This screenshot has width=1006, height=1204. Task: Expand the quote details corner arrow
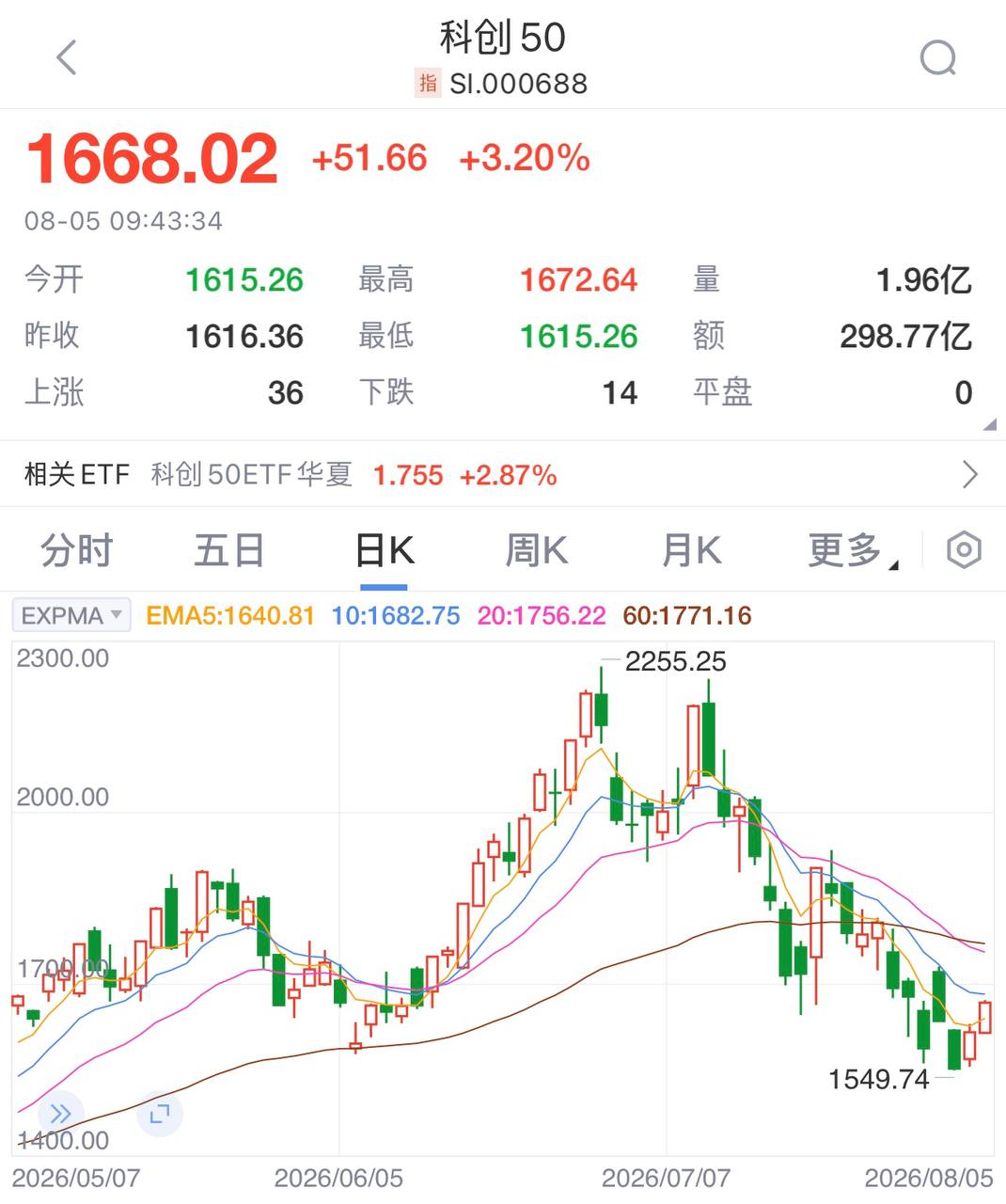(989, 424)
